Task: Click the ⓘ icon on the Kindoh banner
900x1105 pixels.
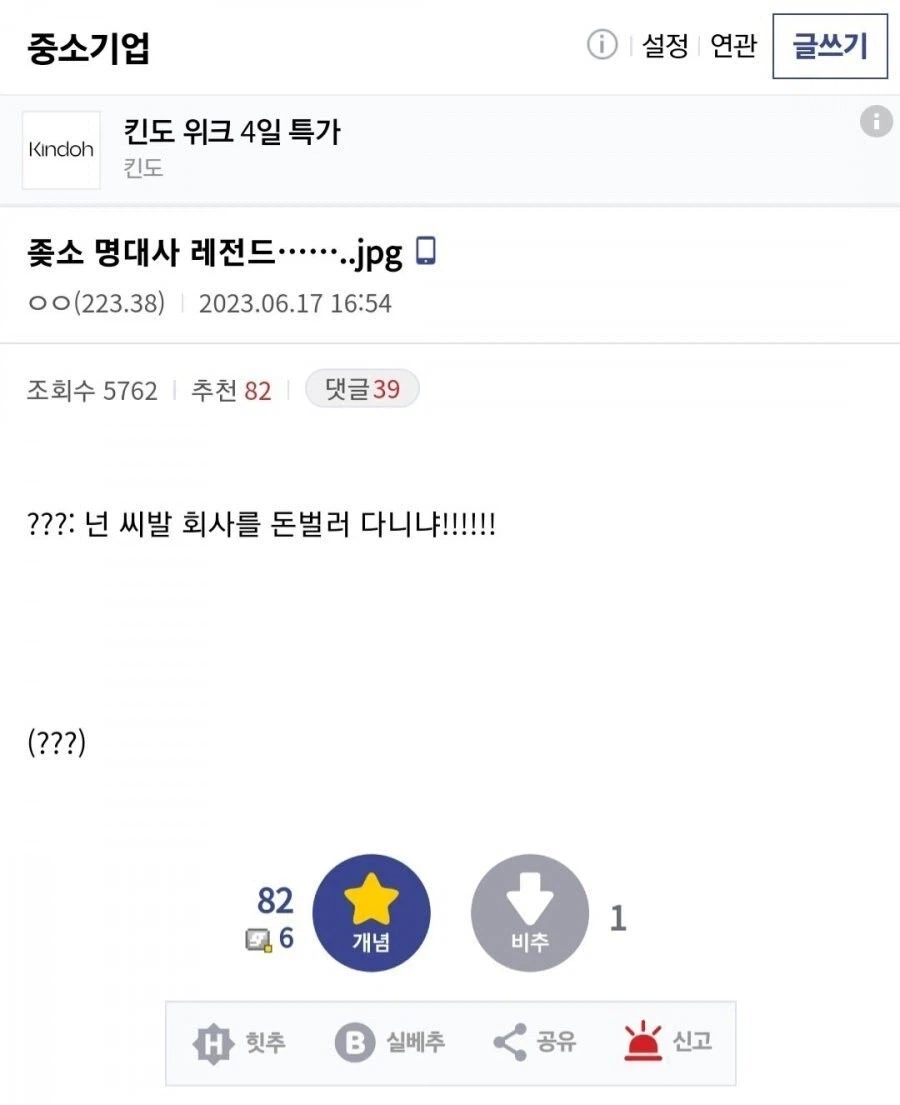Action: click(x=876, y=122)
